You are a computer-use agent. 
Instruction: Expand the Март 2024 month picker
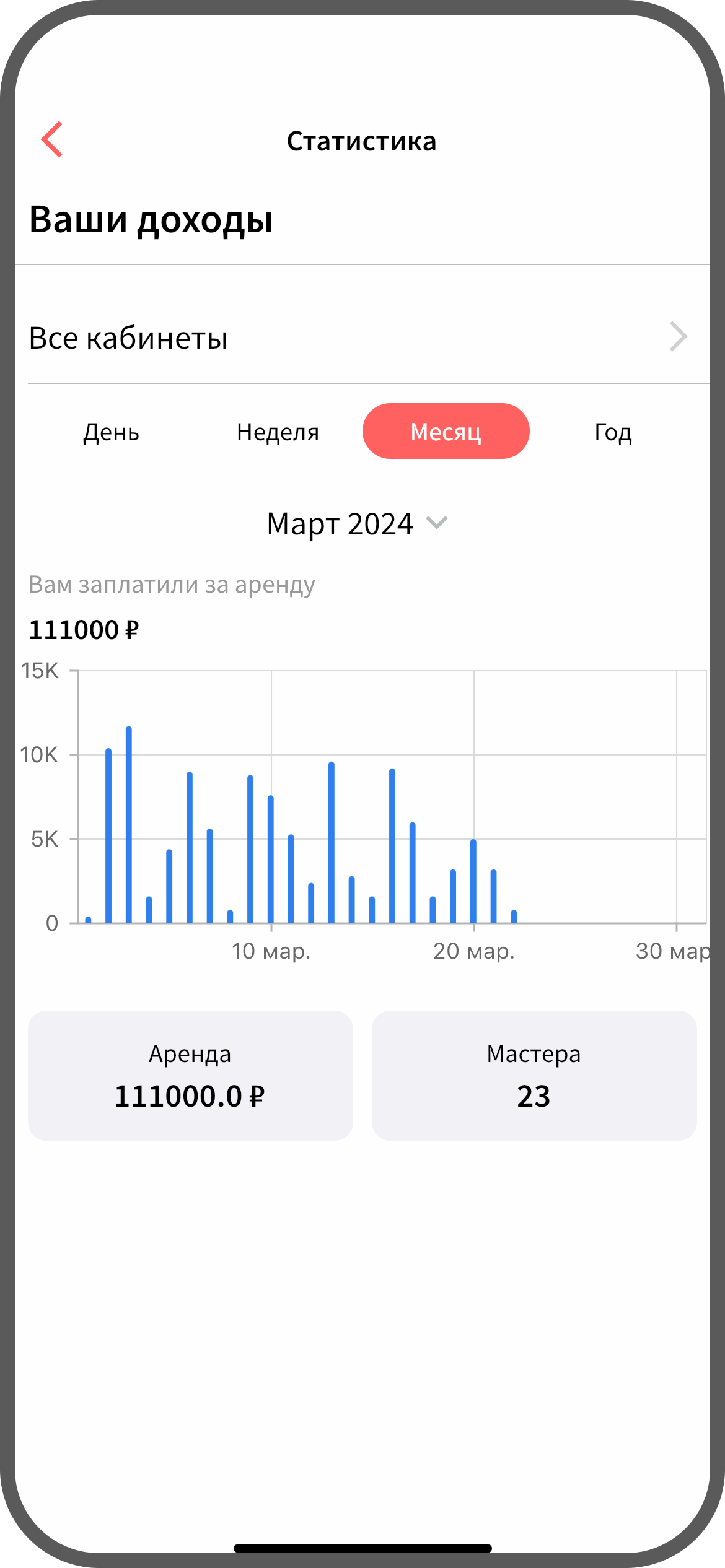point(357,524)
